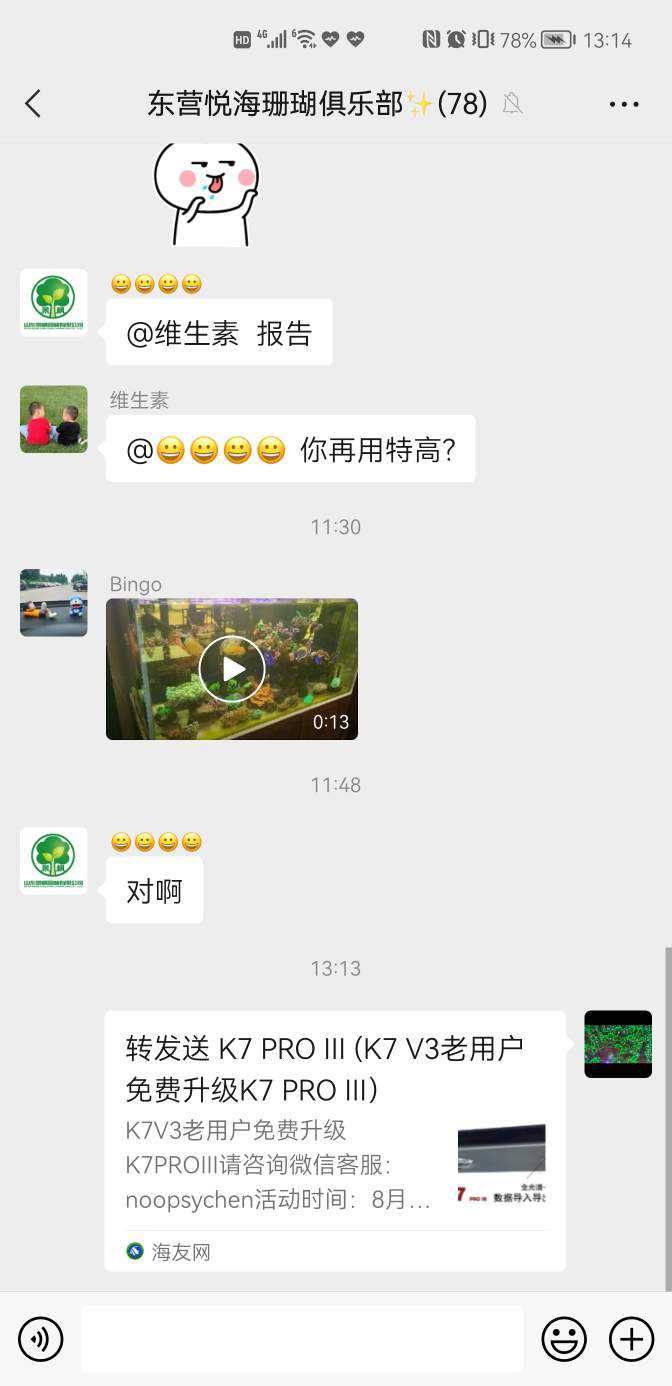Open Bingo's profile avatar

(54, 603)
